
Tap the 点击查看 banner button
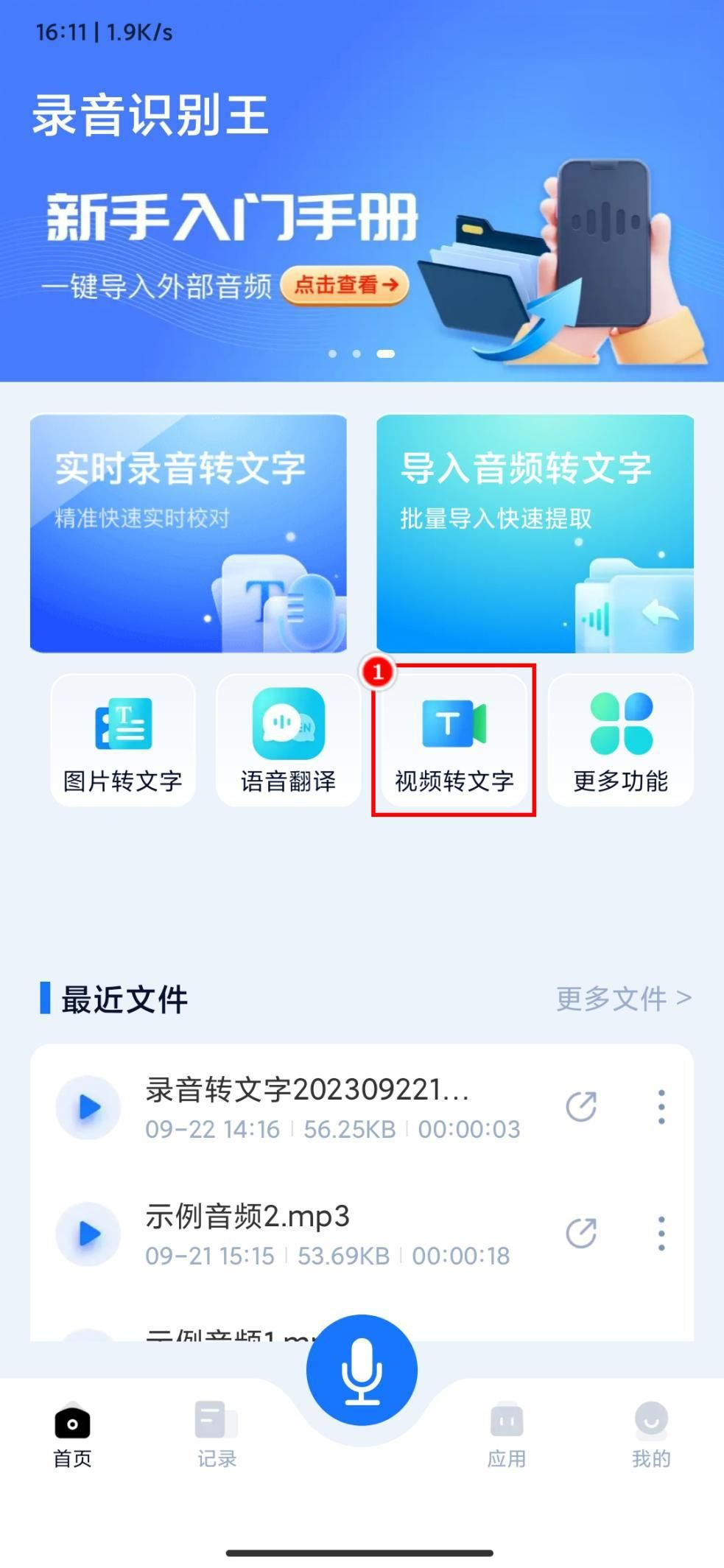pos(345,284)
